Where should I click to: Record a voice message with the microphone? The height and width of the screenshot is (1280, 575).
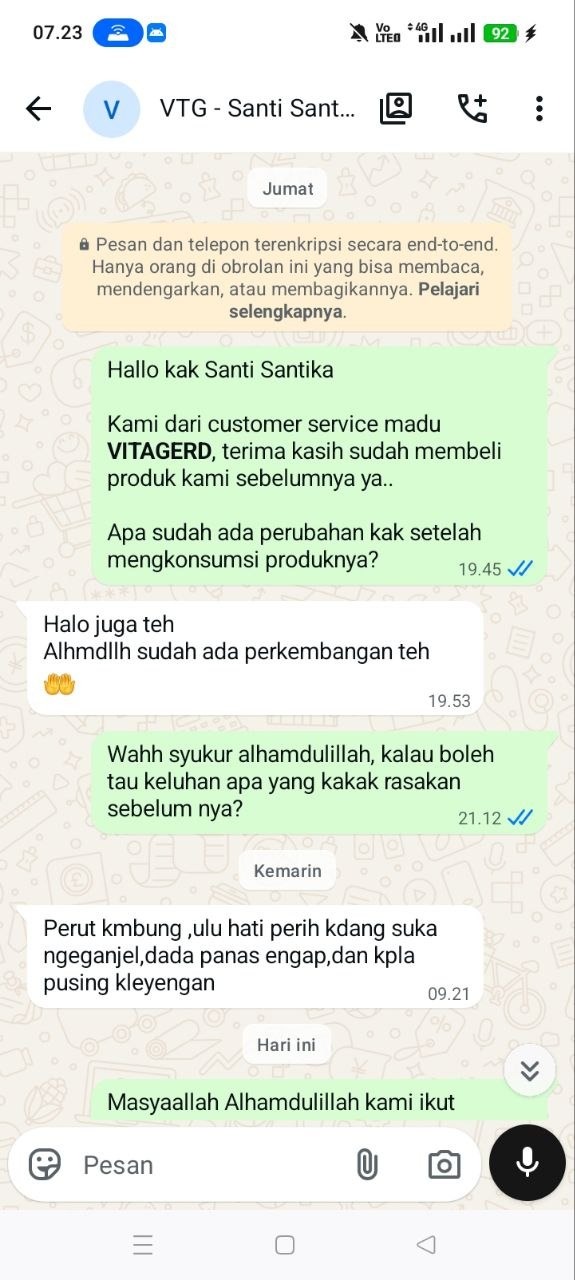point(527,1162)
